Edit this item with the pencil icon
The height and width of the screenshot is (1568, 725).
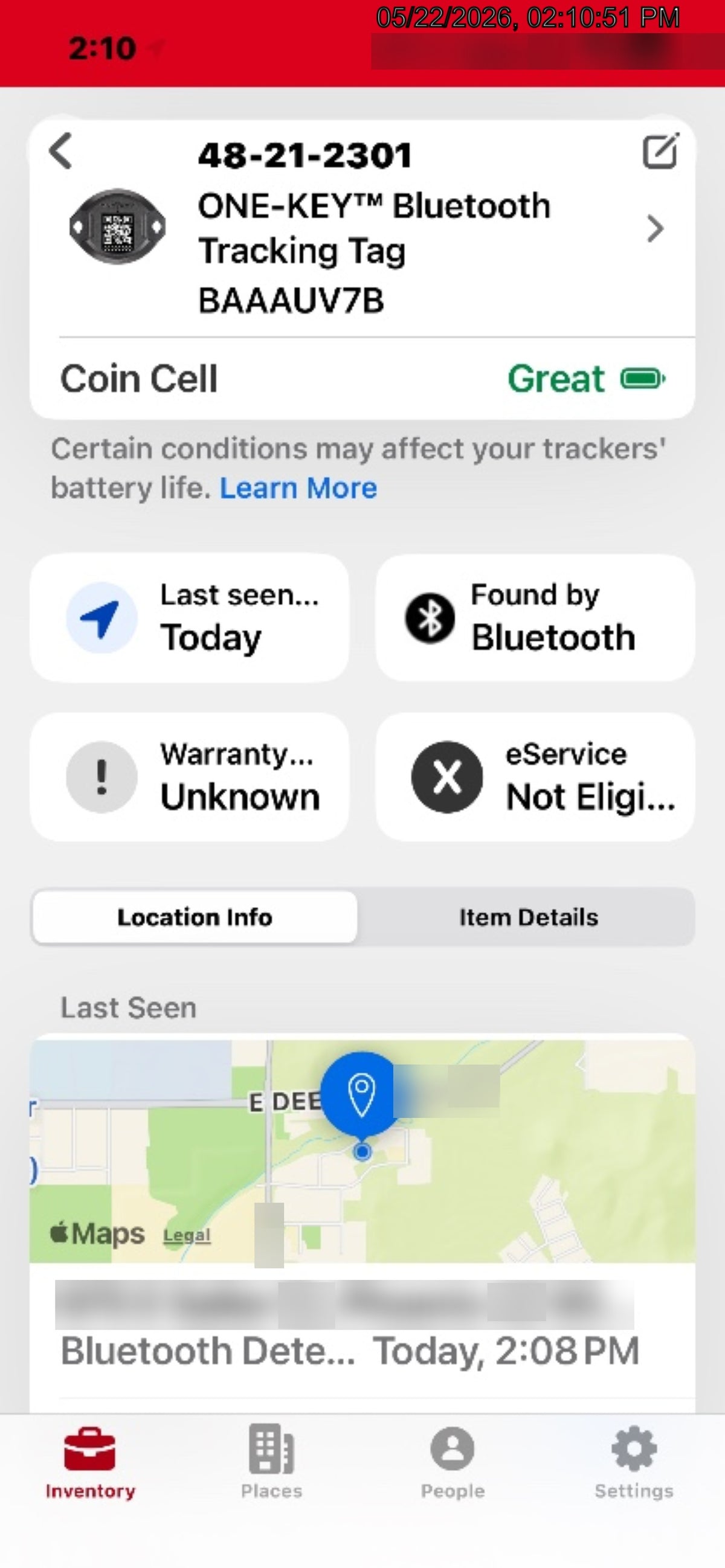(660, 150)
